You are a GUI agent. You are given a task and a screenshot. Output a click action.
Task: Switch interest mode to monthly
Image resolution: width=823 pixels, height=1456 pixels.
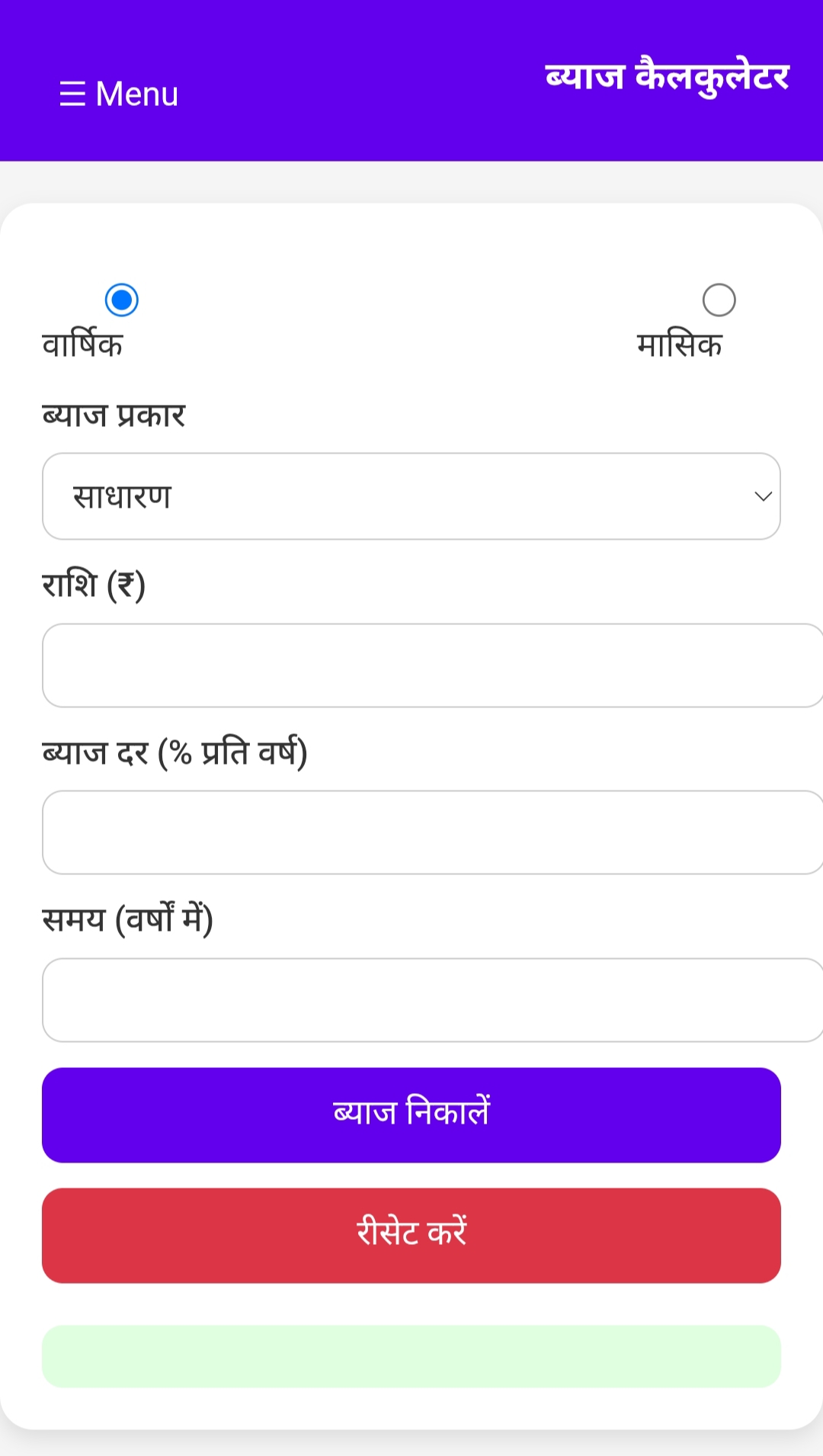pos(717,300)
